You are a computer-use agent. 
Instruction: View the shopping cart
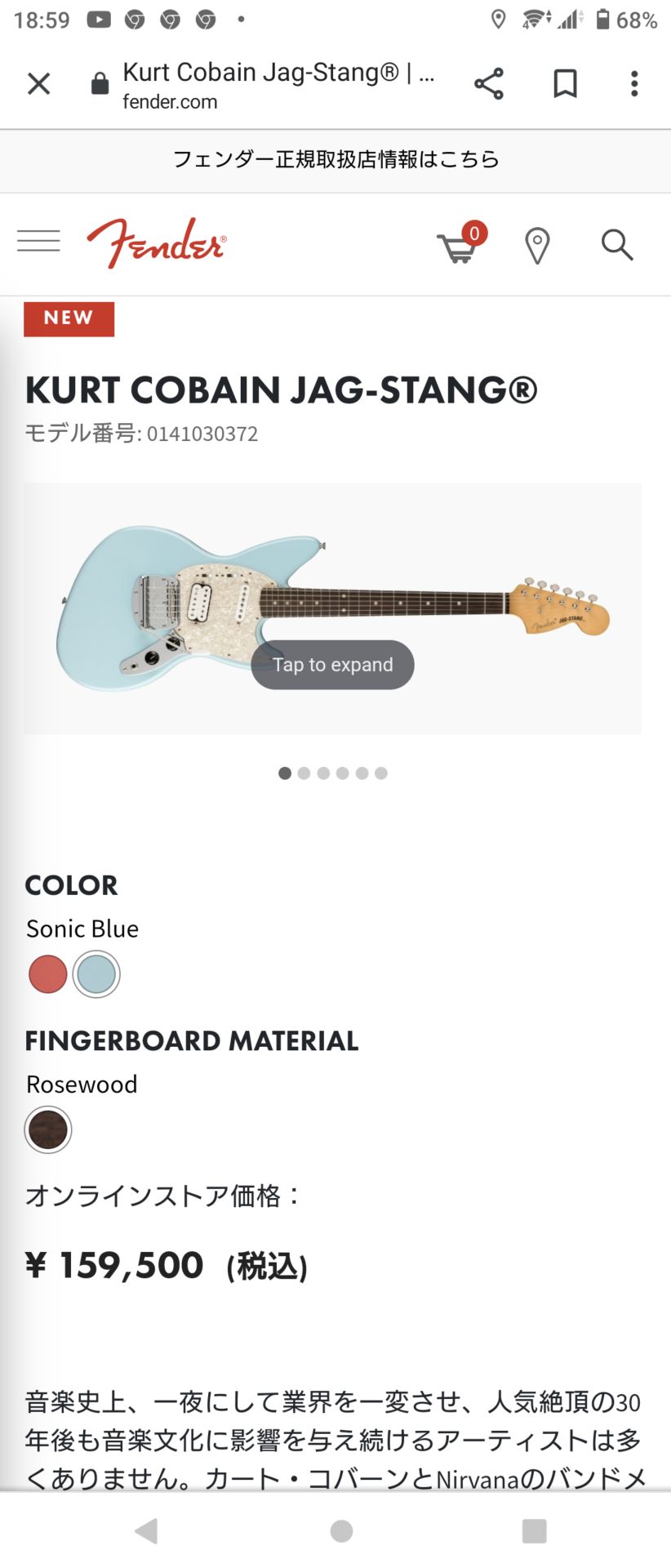[x=459, y=245]
